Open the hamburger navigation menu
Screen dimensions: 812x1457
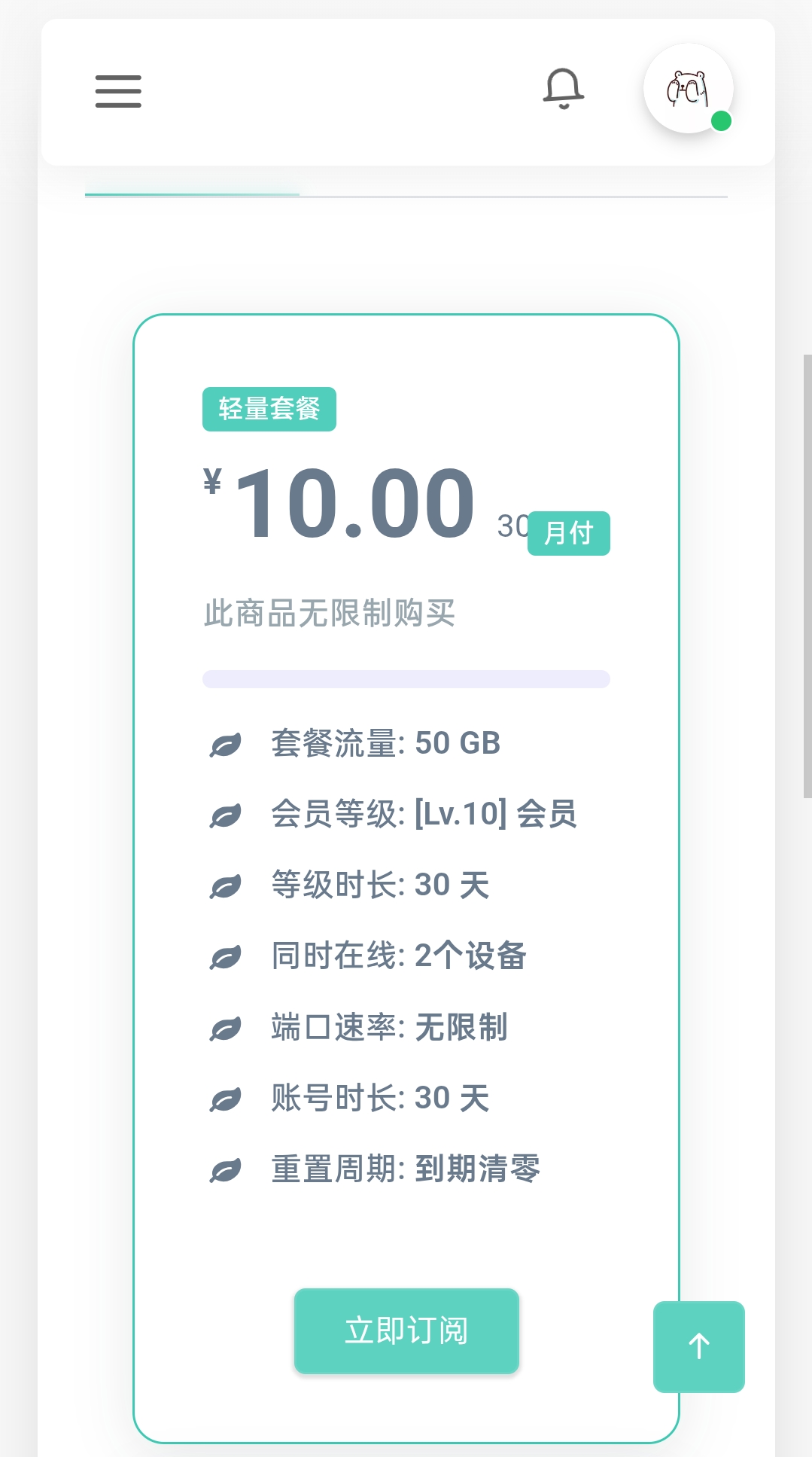tap(117, 90)
